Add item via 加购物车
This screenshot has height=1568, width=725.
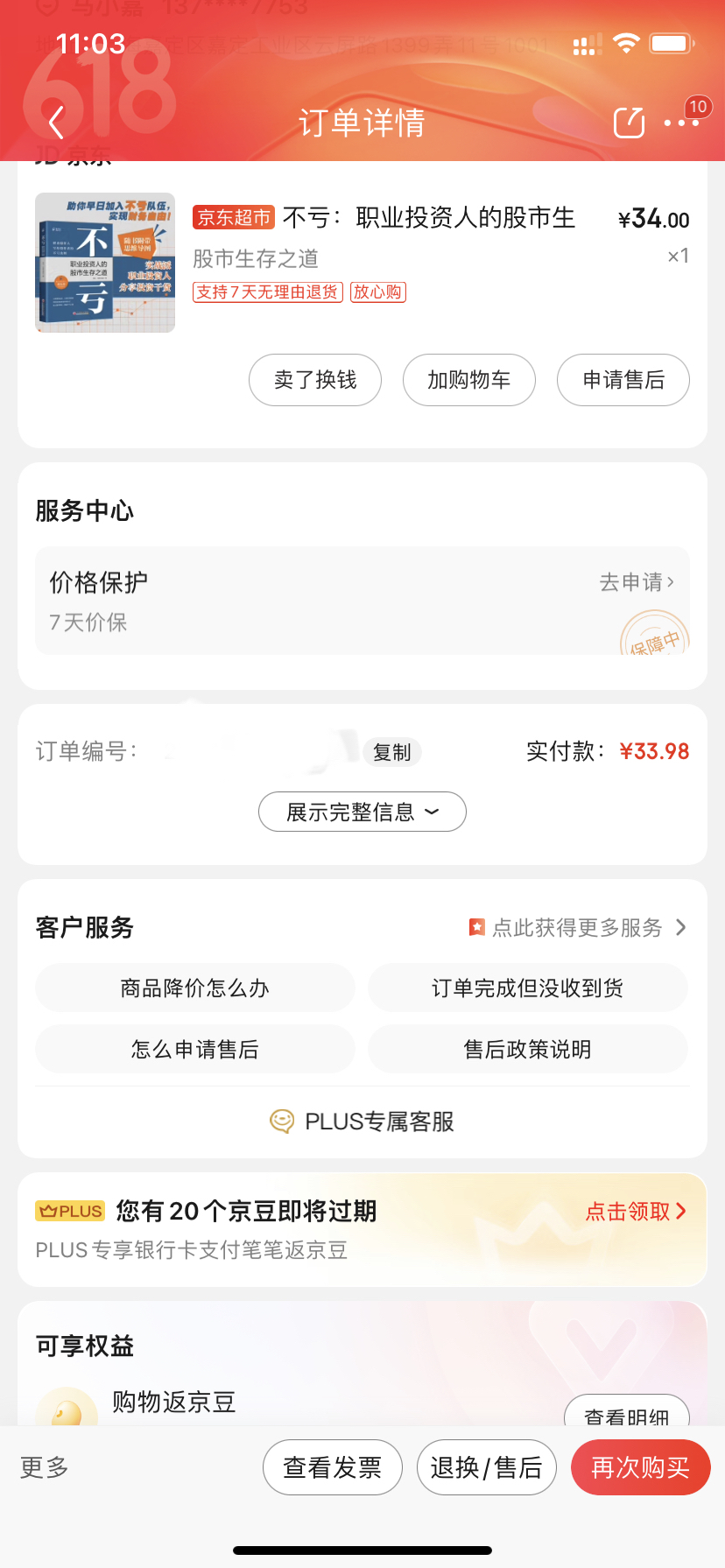[x=469, y=380]
